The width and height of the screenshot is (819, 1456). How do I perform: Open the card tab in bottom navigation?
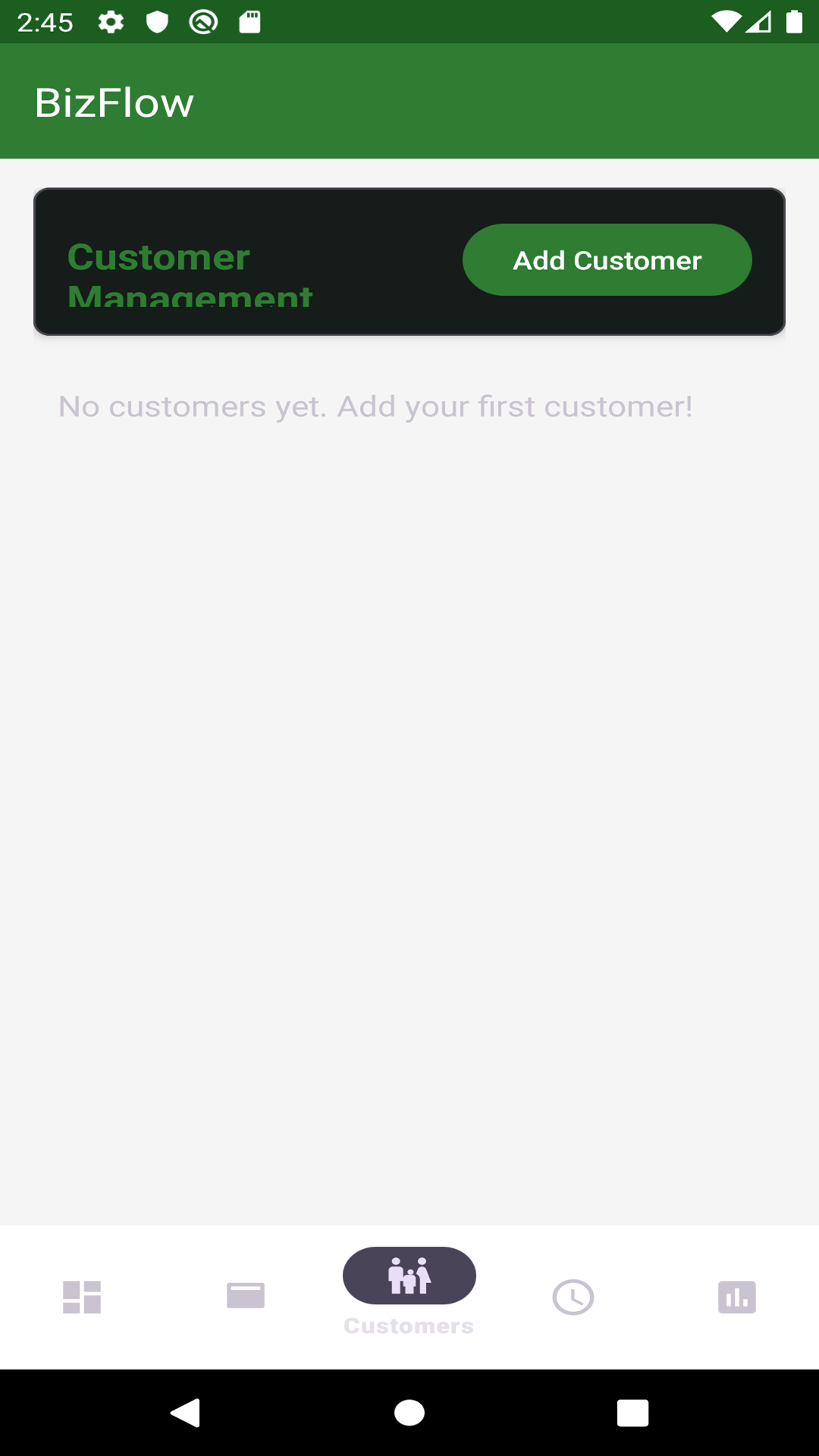point(246,1296)
